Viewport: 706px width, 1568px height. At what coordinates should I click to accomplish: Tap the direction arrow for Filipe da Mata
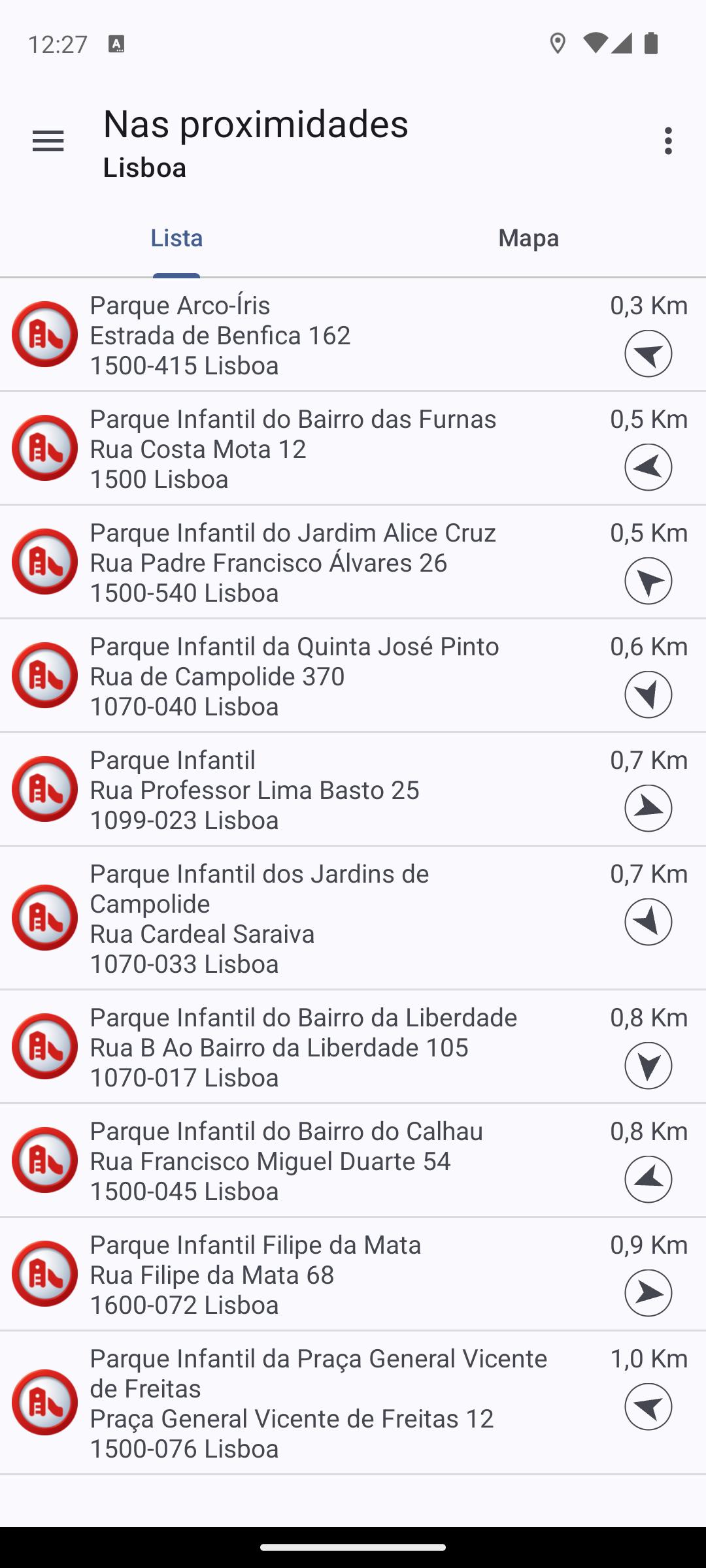pos(648,1294)
